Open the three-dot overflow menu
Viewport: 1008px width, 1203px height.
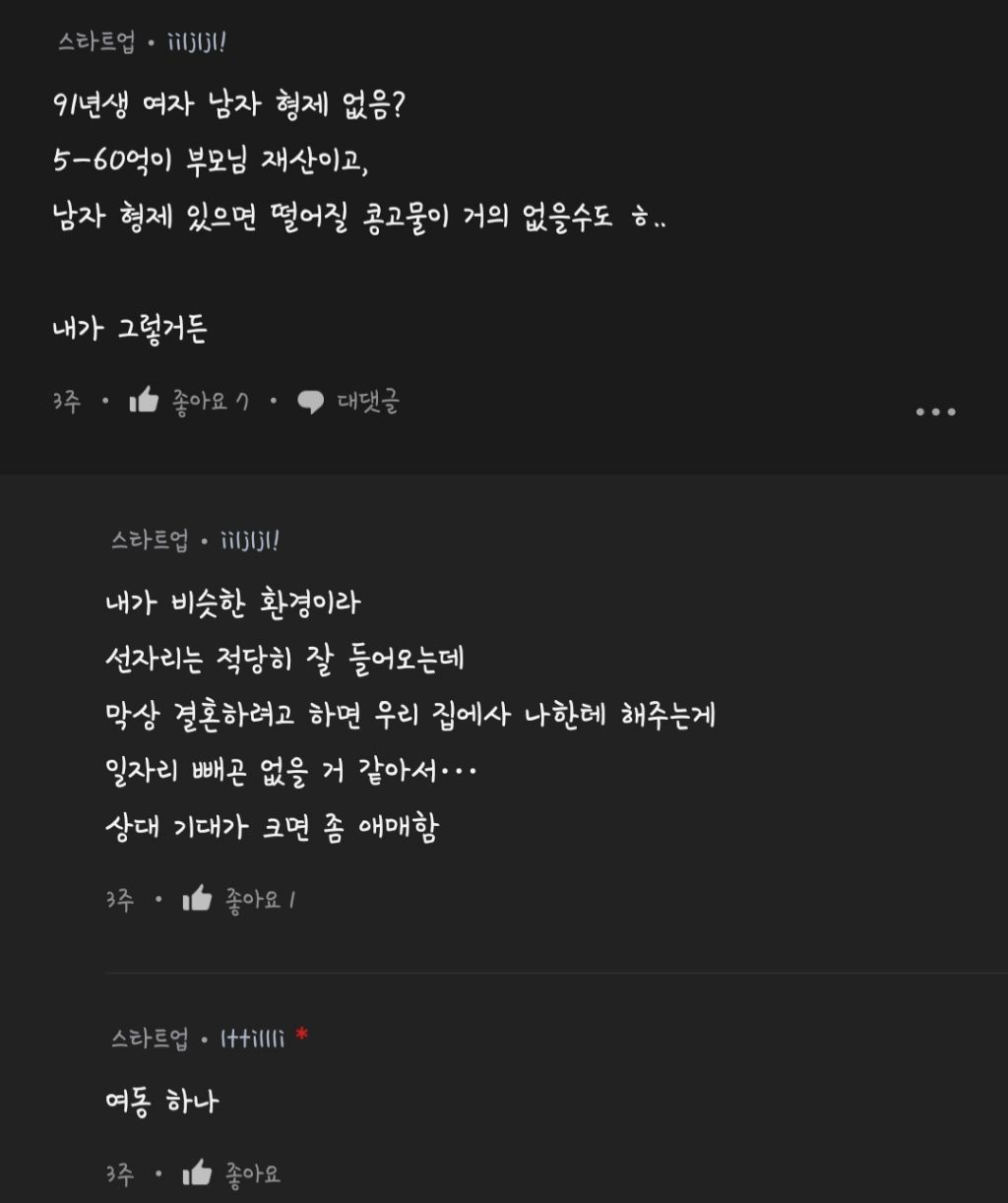click(935, 412)
